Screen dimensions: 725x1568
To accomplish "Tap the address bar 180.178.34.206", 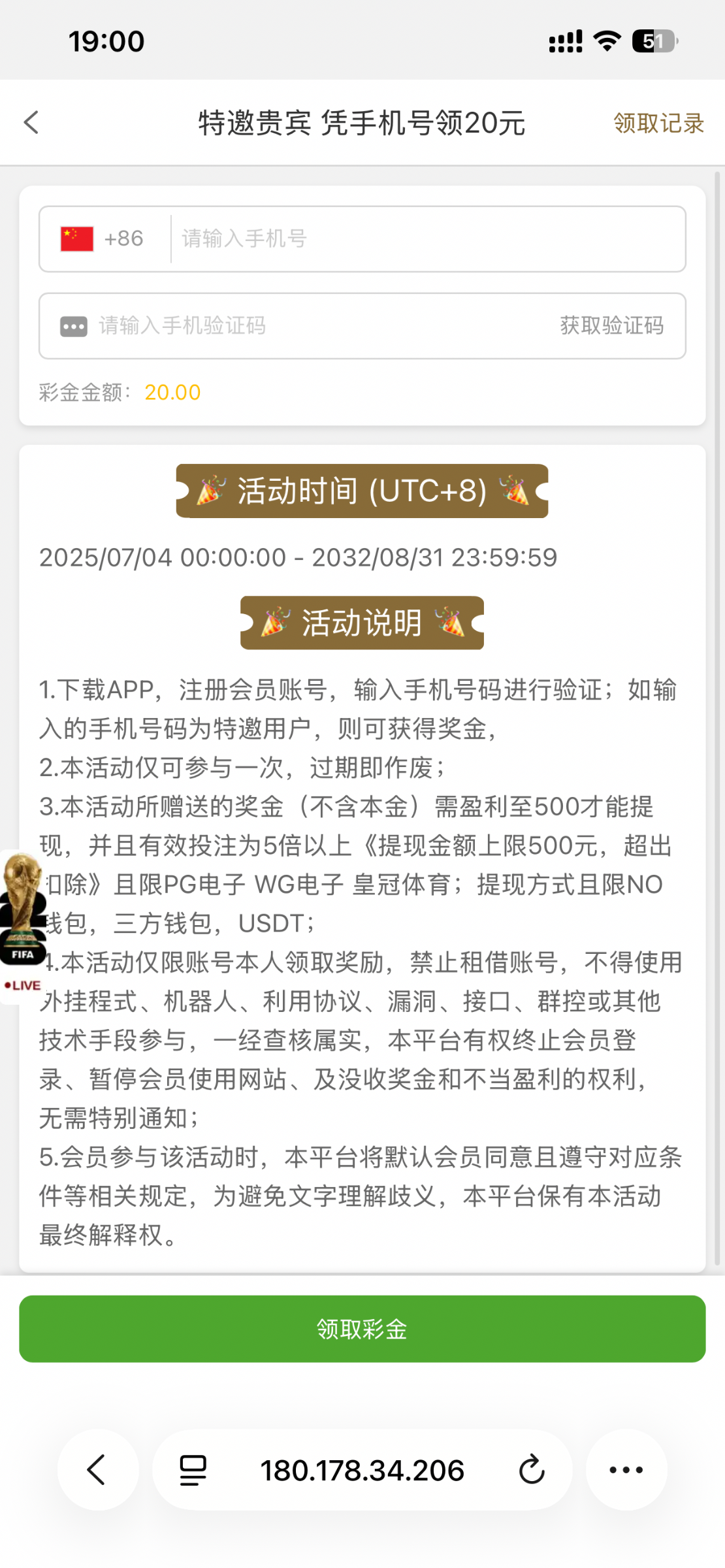I will [362, 1470].
